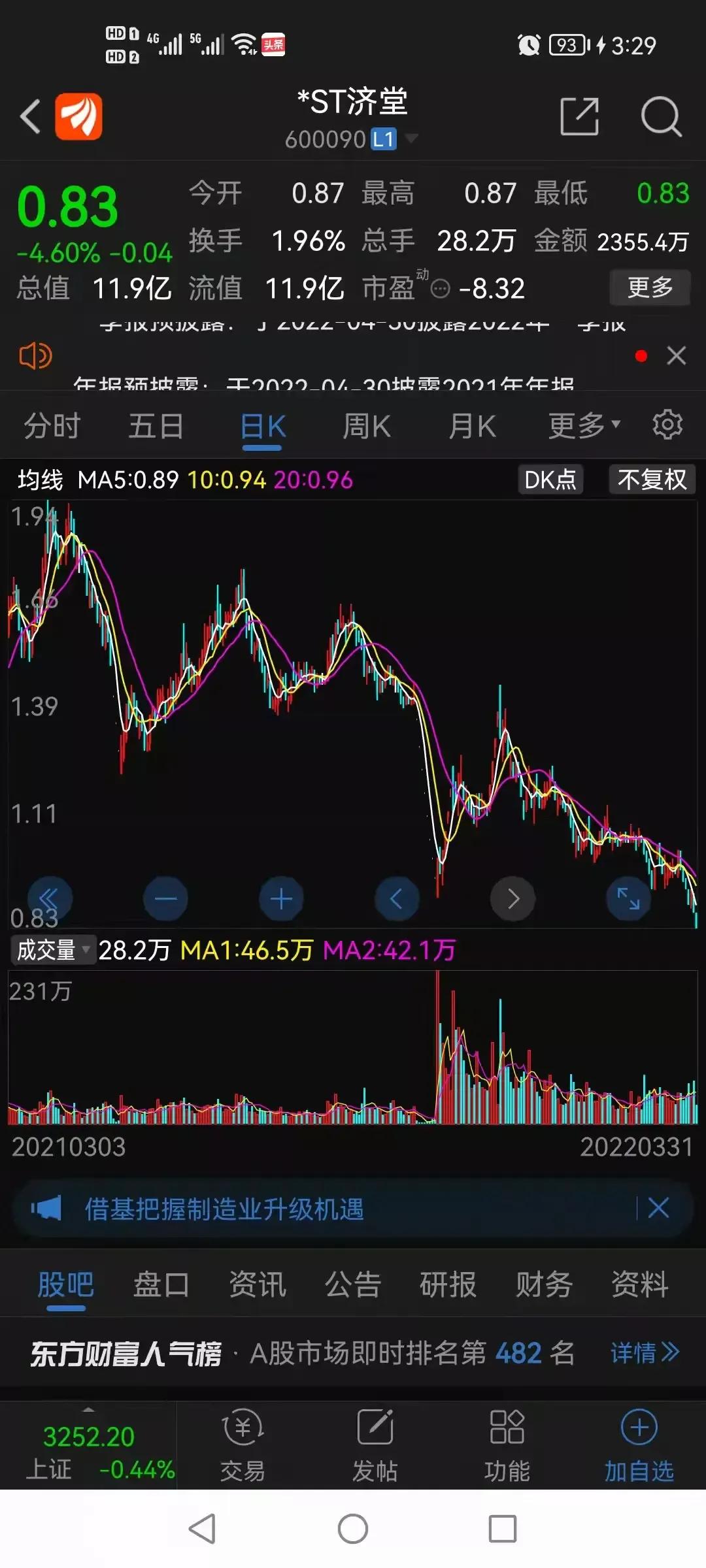Switch 不复权 adjustment mode

click(x=651, y=479)
